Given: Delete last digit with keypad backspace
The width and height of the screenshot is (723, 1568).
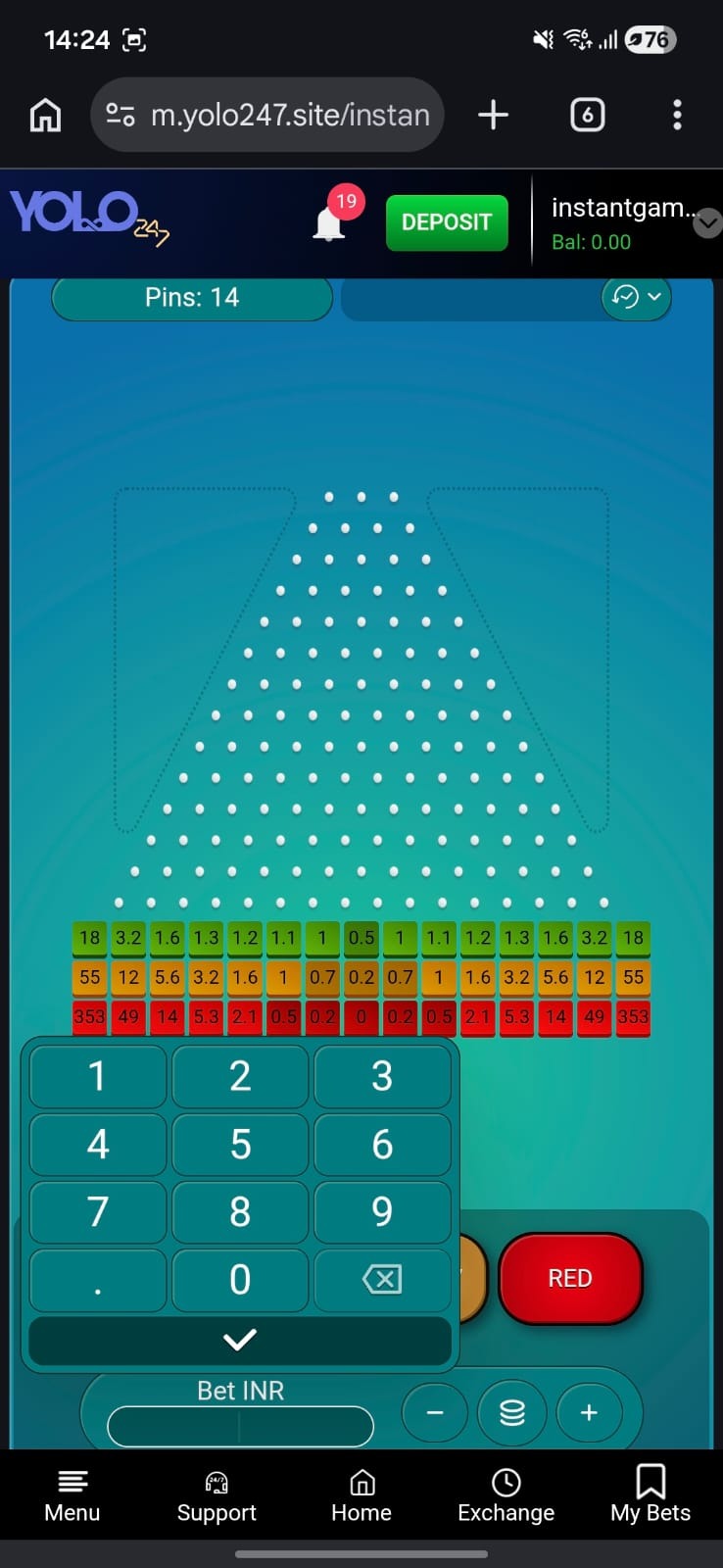Looking at the screenshot, I should [382, 1280].
